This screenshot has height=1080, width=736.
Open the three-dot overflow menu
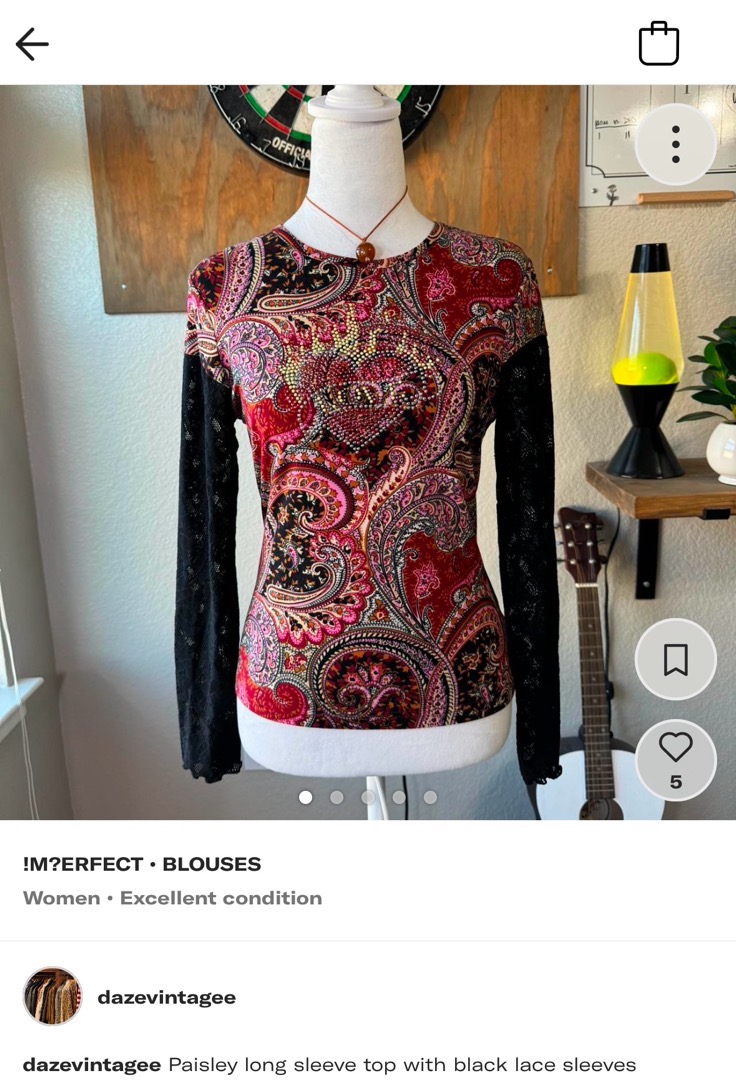pos(676,145)
